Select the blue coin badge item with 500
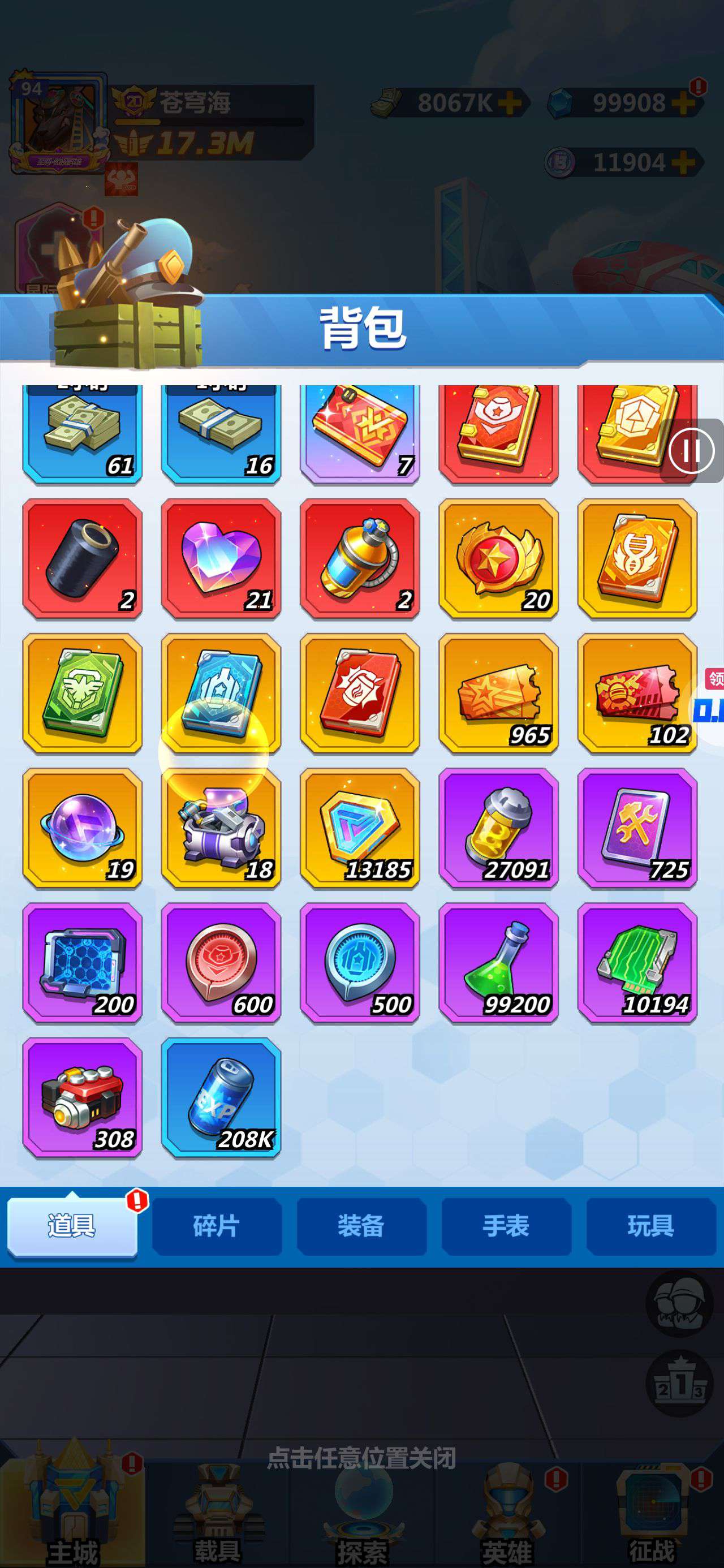The height and width of the screenshot is (1568, 724). tap(360, 962)
